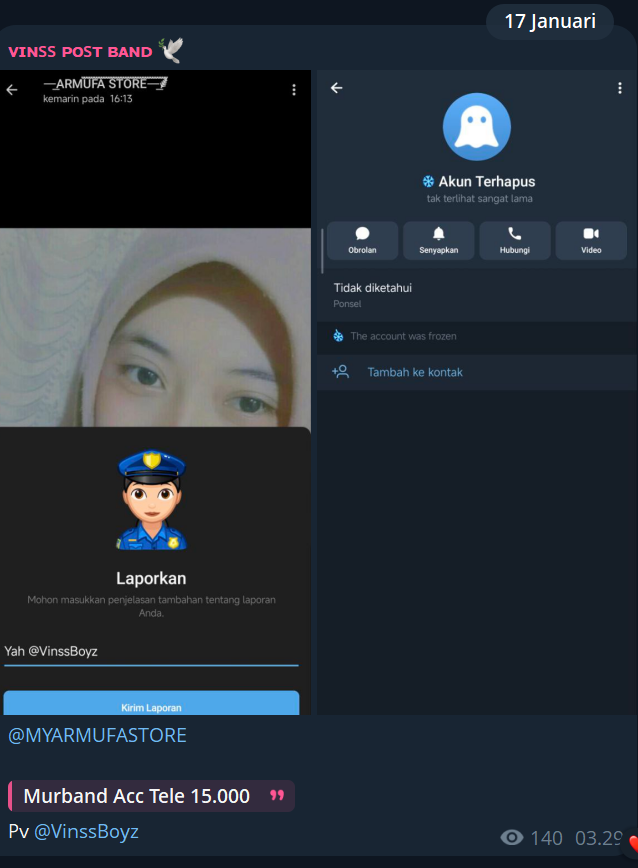Open the VINSS POST BAND sender name
The height and width of the screenshot is (868, 638).
click(x=80, y=51)
